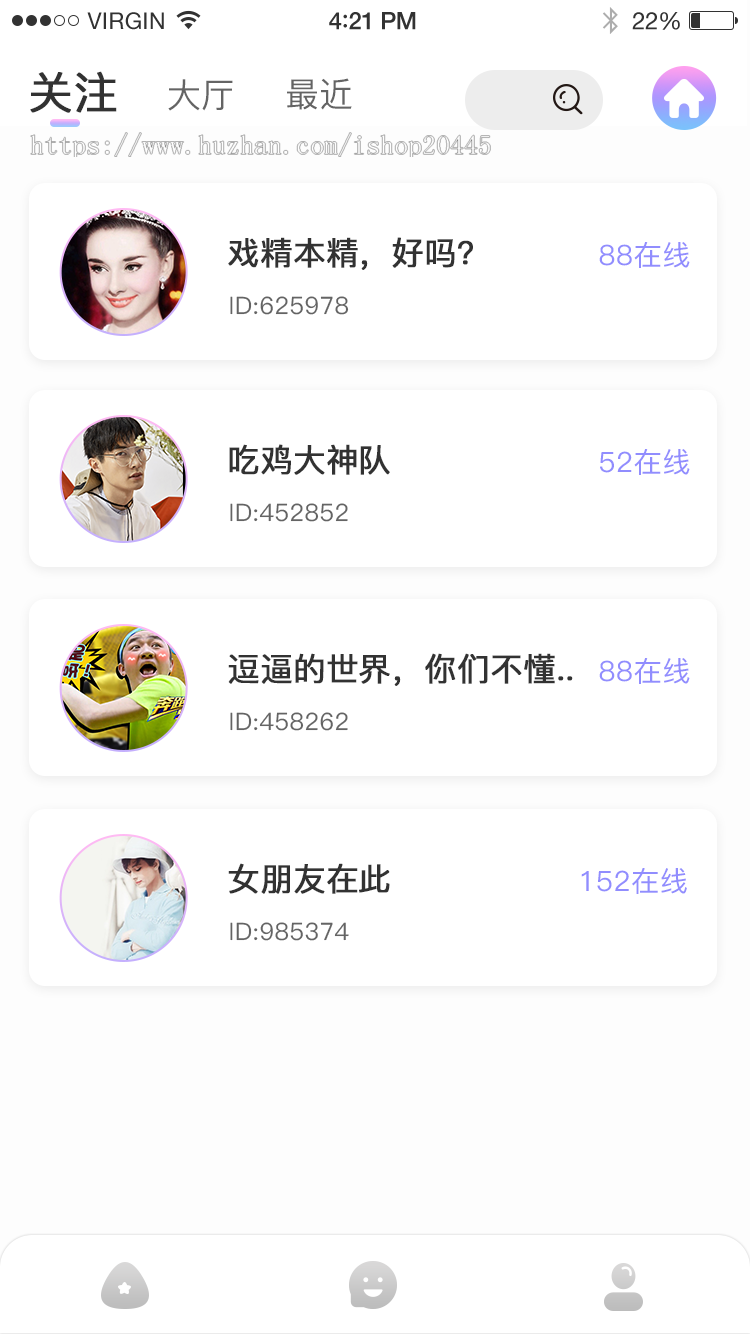Screen dimensions: 750x1334
Task: Tap the purple home icon top right
Action: tap(683, 97)
